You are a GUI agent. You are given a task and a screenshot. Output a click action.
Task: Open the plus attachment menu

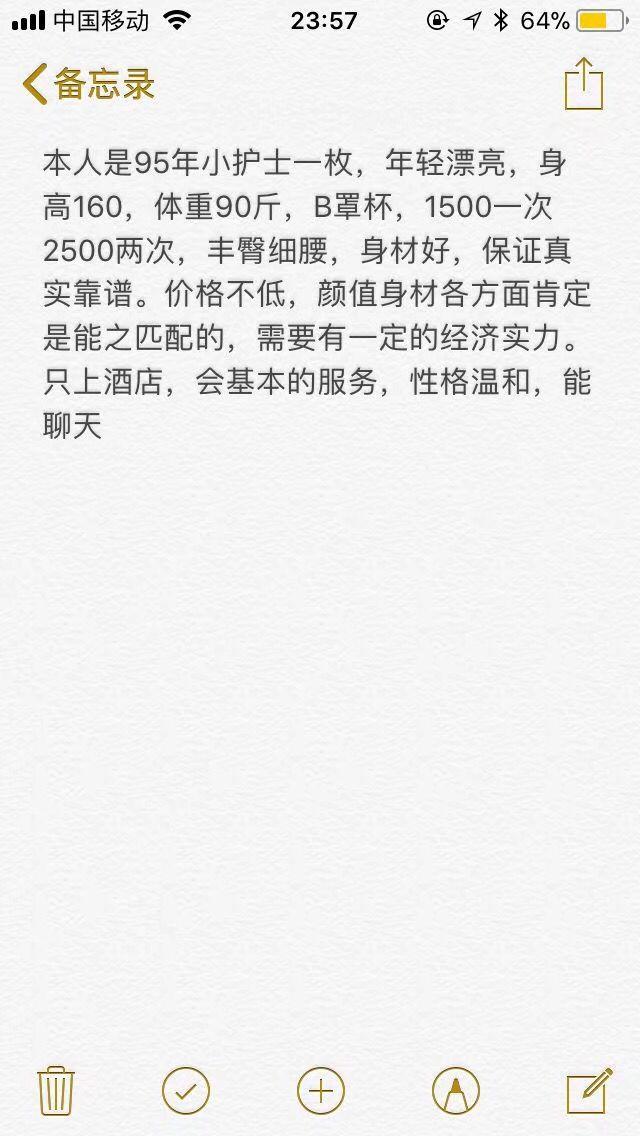[x=321, y=1090]
